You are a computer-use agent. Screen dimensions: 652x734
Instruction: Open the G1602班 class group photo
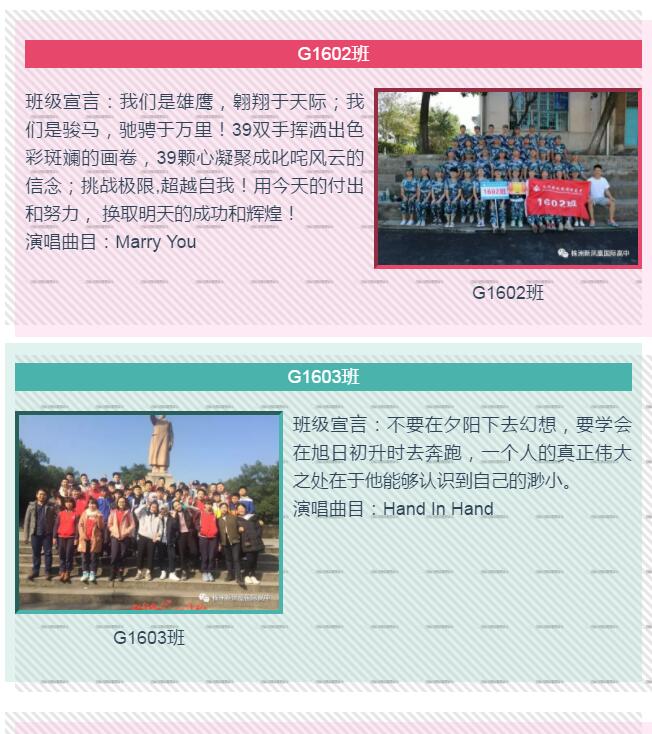pos(507,179)
